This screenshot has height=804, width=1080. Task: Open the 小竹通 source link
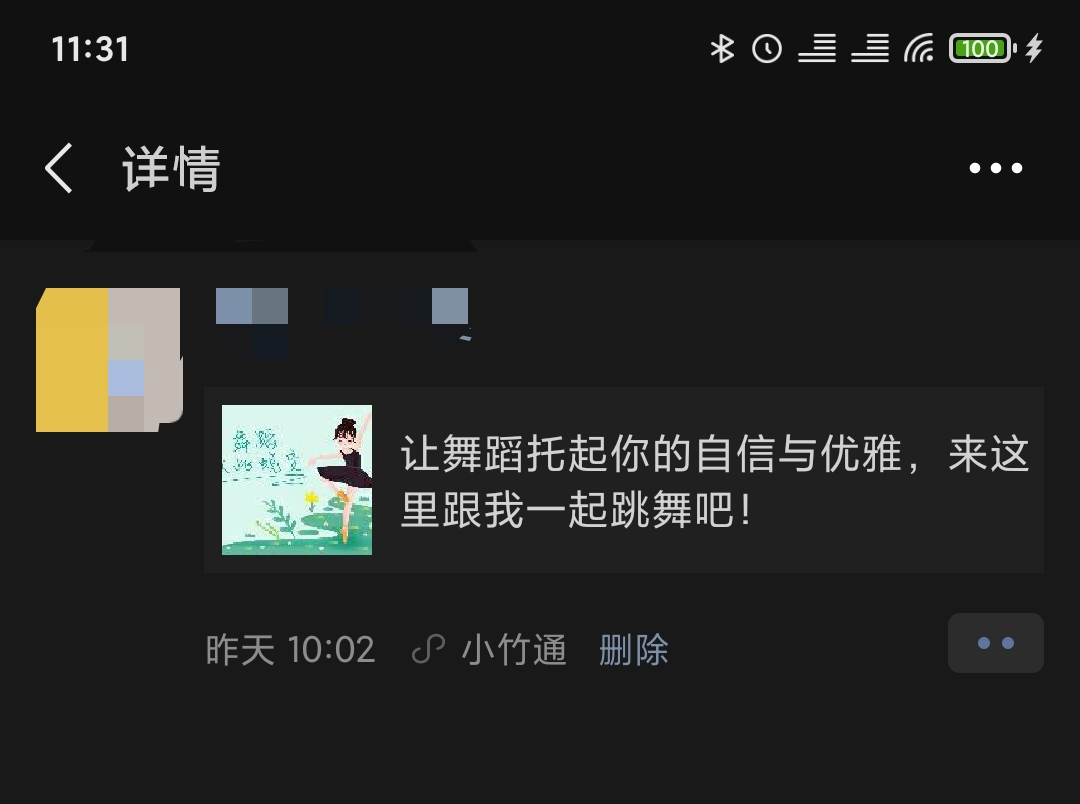tap(513, 651)
